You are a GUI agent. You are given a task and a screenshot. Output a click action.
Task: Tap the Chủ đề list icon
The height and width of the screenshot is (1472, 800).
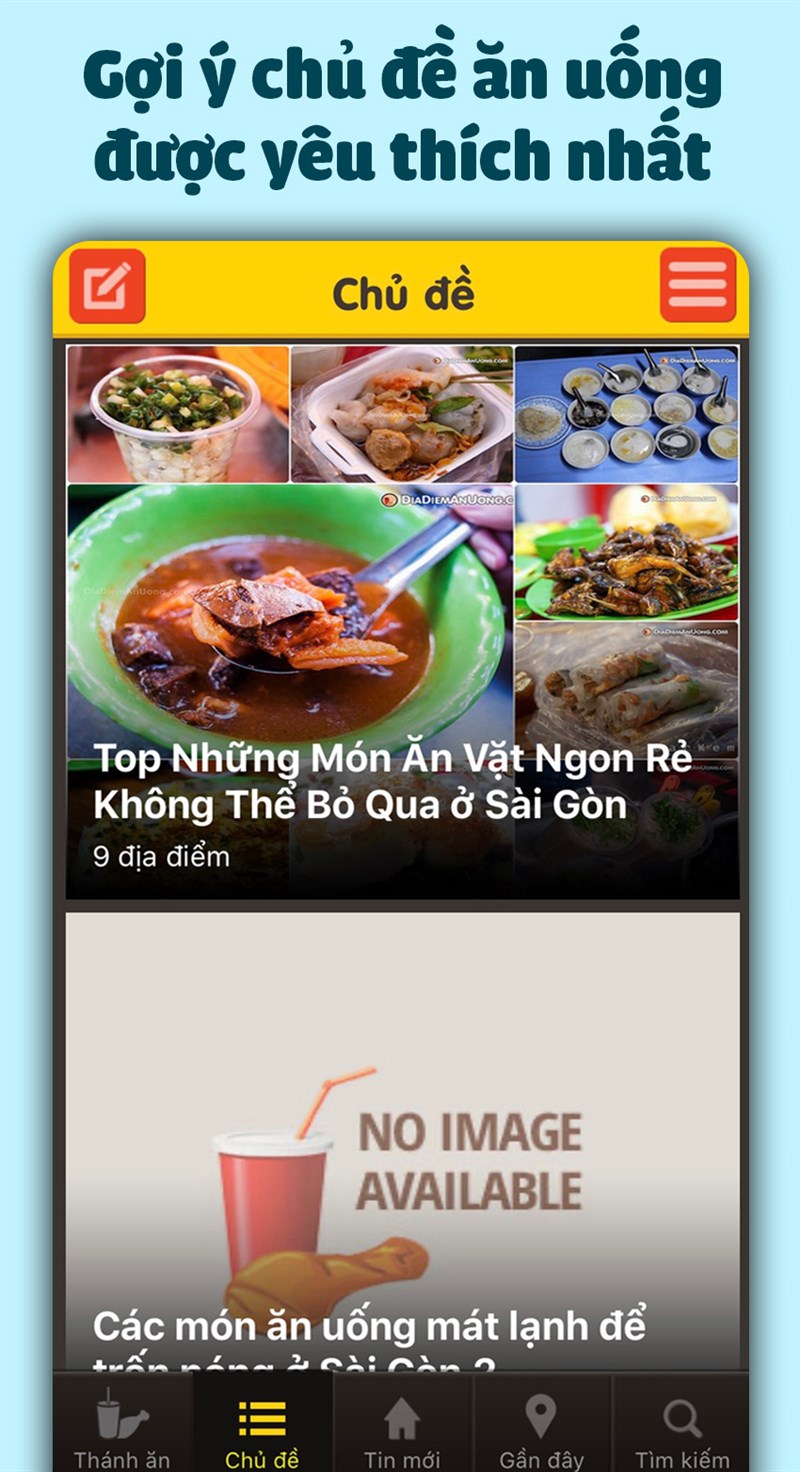(x=260, y=1414)
